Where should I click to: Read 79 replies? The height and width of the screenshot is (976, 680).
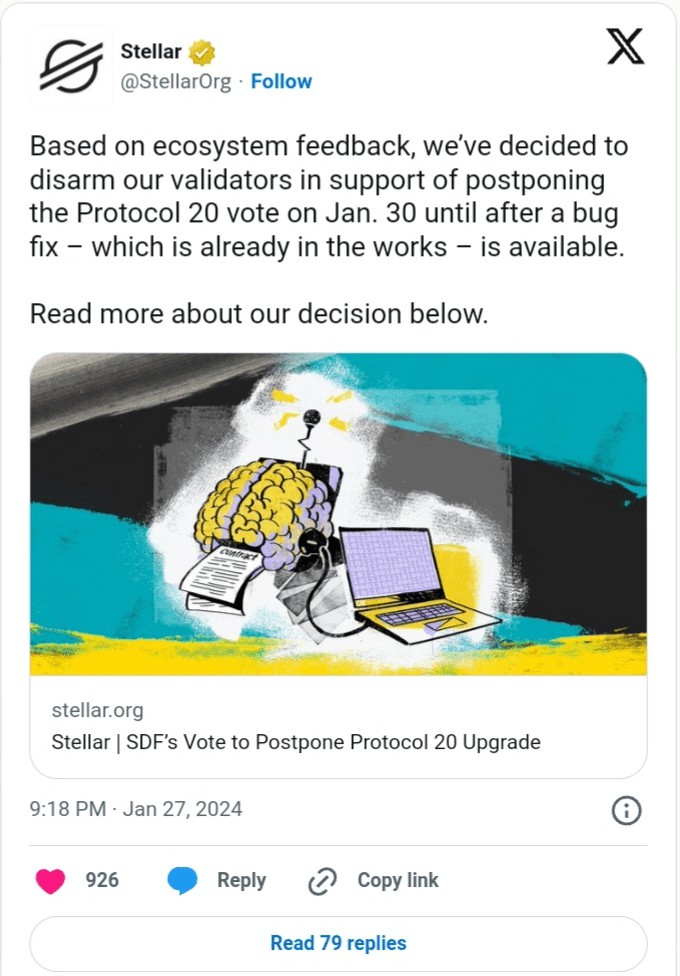coord(338,943)
